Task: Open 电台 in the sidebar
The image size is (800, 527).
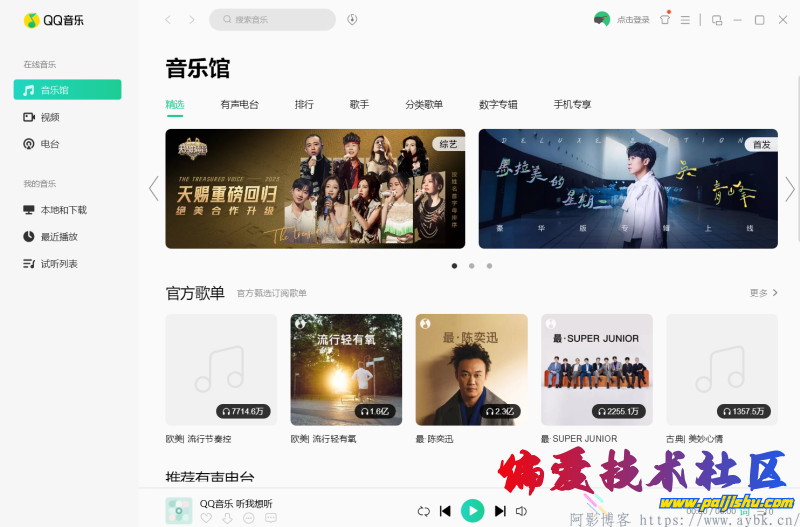Action: point(50,144)
